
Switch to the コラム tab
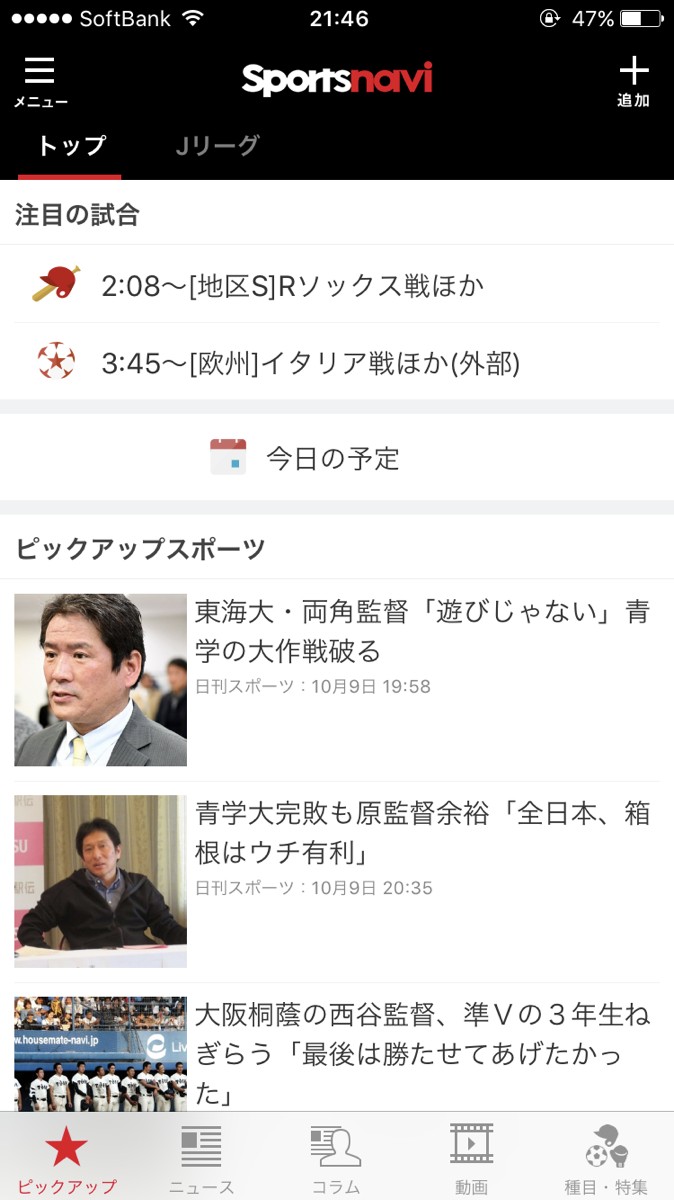pos(336,1160)
